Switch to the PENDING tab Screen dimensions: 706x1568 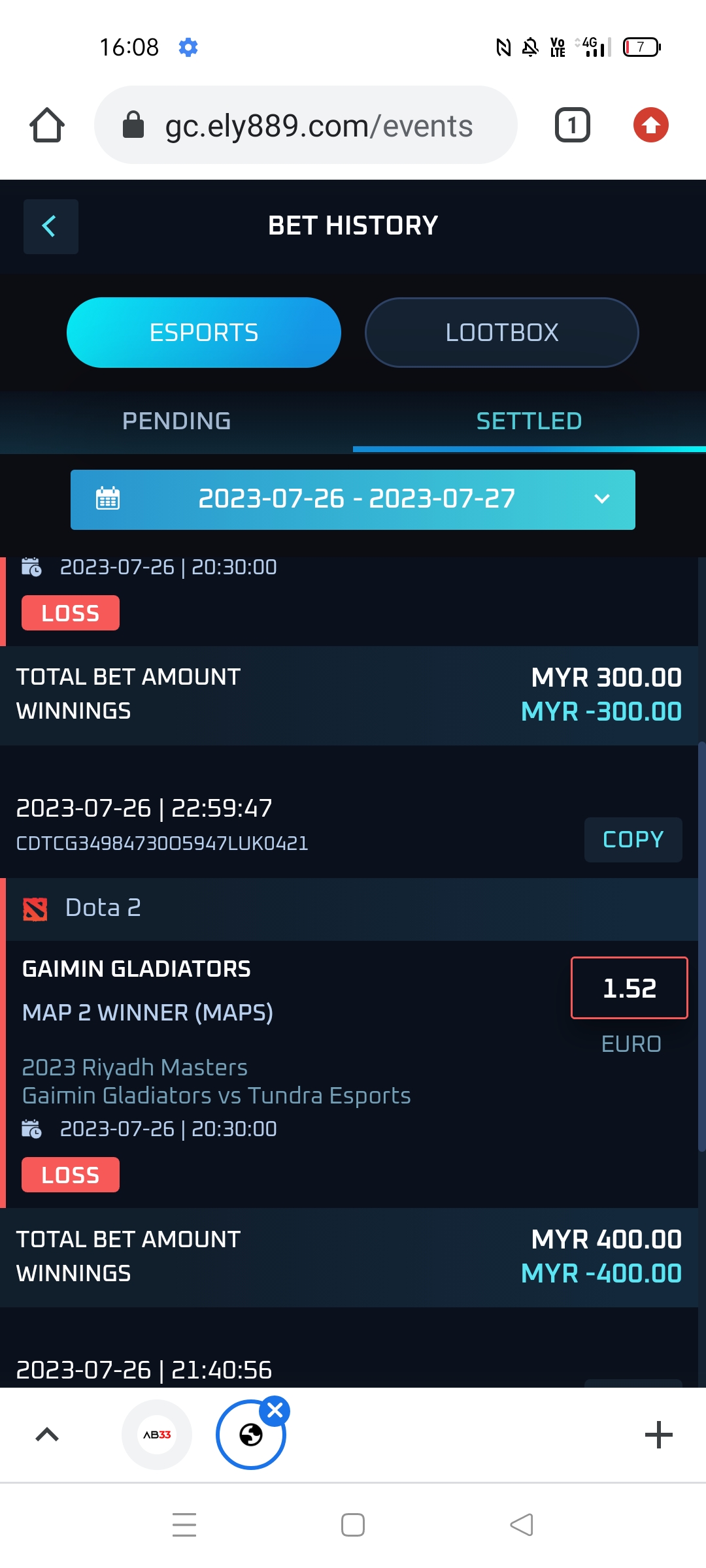[176, 421]
